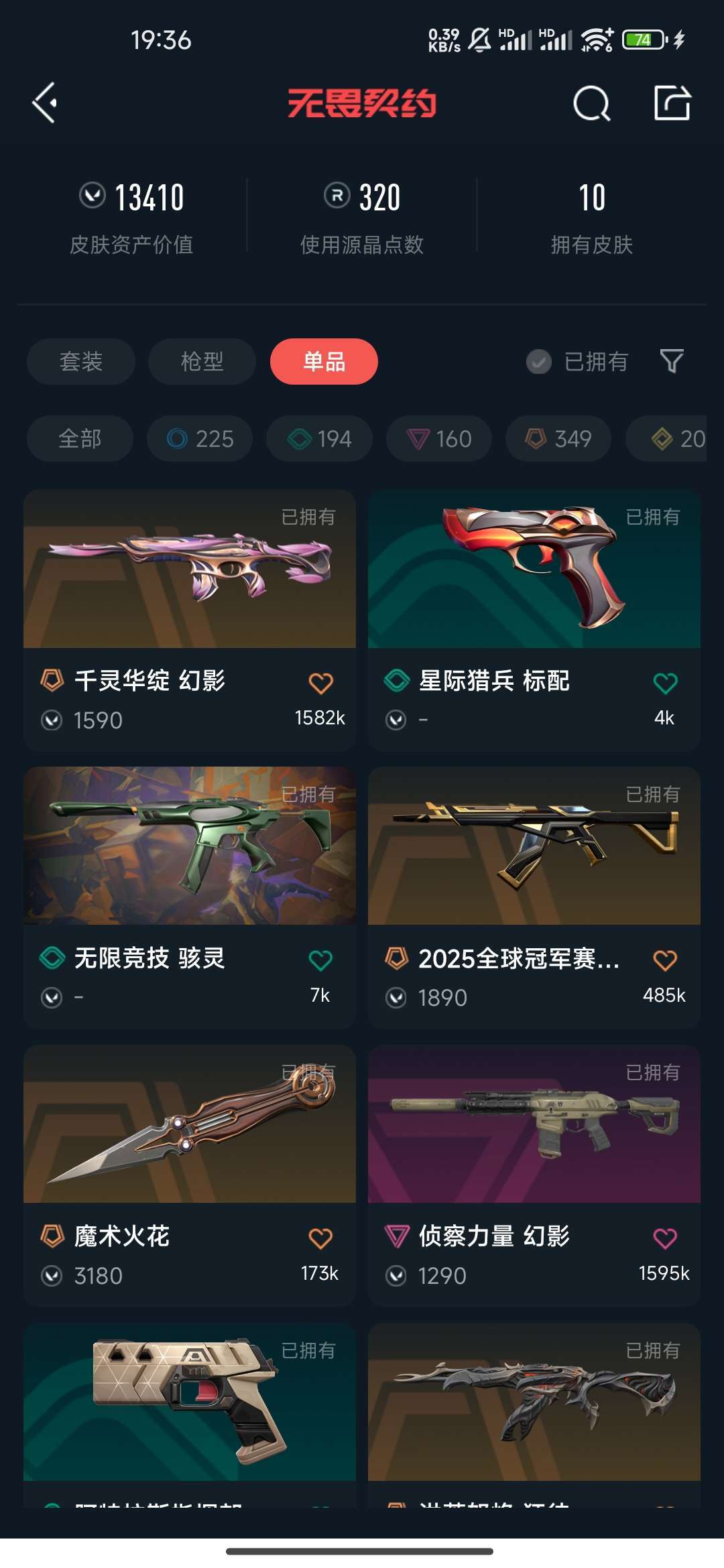Select the 全部 rarity chip
The width and height of the screenshot is (724, 1568).
coord(80,439)
